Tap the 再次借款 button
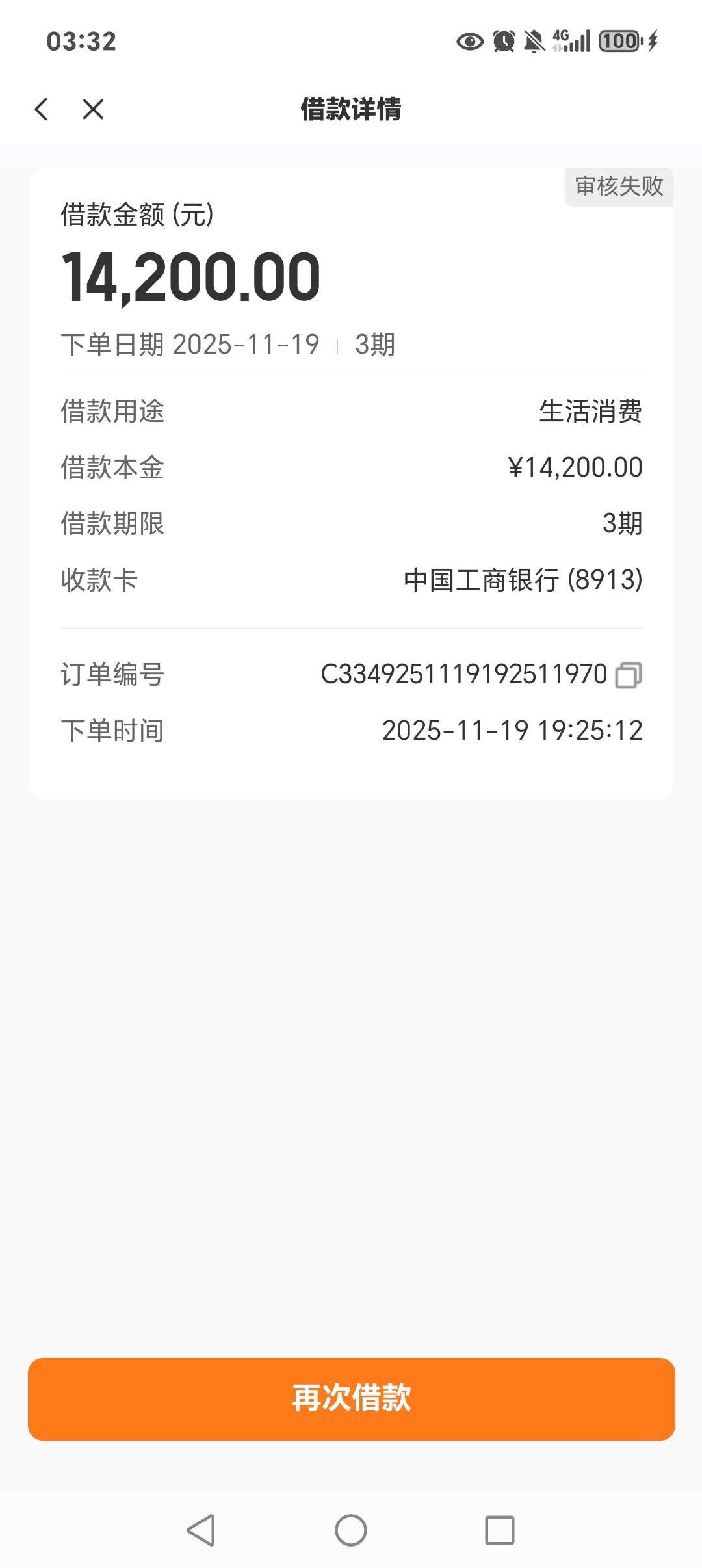The height and width of the screenshot is (1568, 702). tap(351, 1399)
